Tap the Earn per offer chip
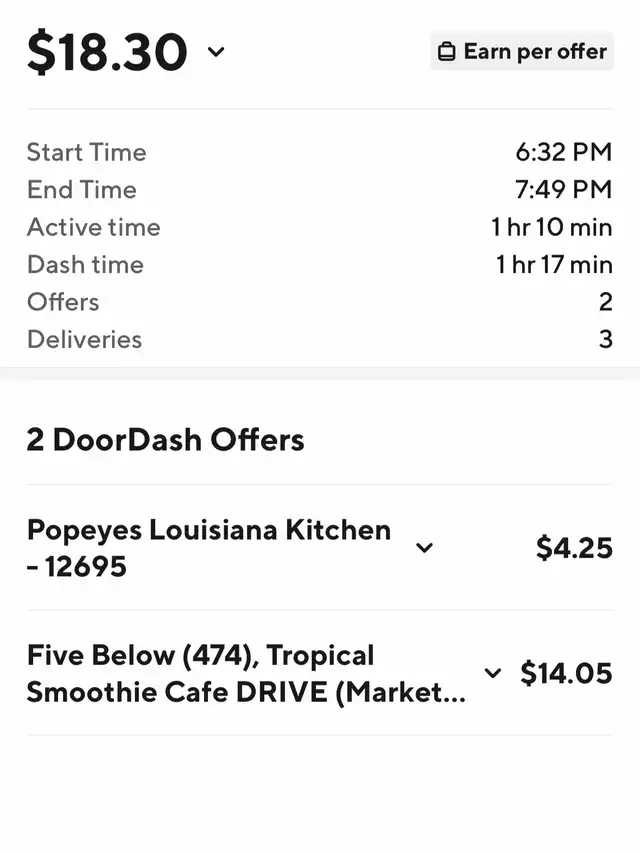The width and height of the screenshot is (640, 853). (x=522, y=52)
